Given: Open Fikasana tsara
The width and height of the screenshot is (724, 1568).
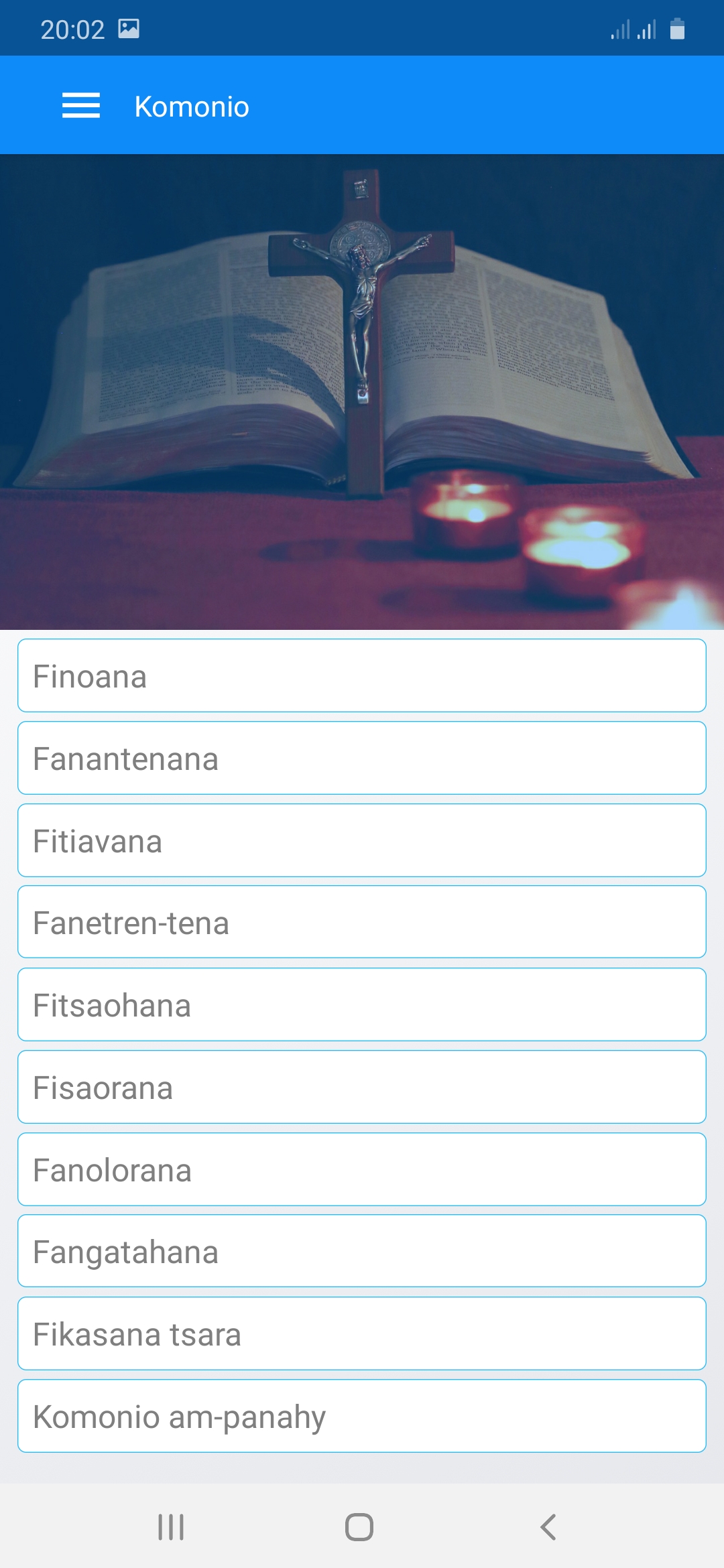Looking at the screenshot, I should click(x=362, y=1333).
